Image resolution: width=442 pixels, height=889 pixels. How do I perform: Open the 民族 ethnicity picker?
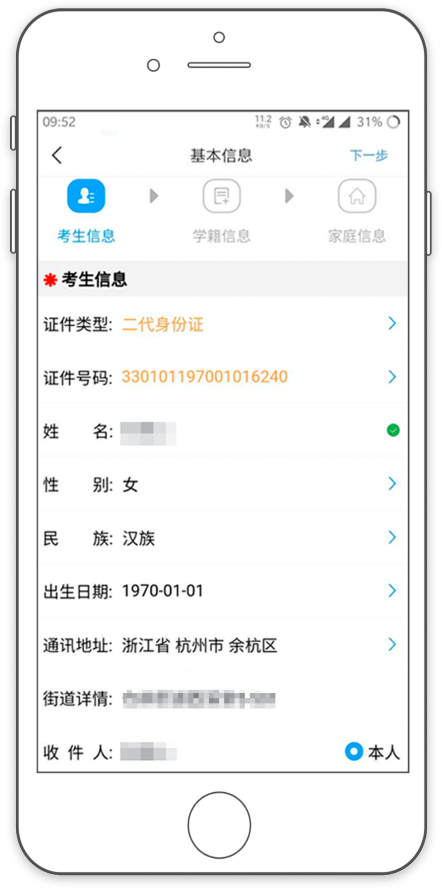[x=223, y=537]
